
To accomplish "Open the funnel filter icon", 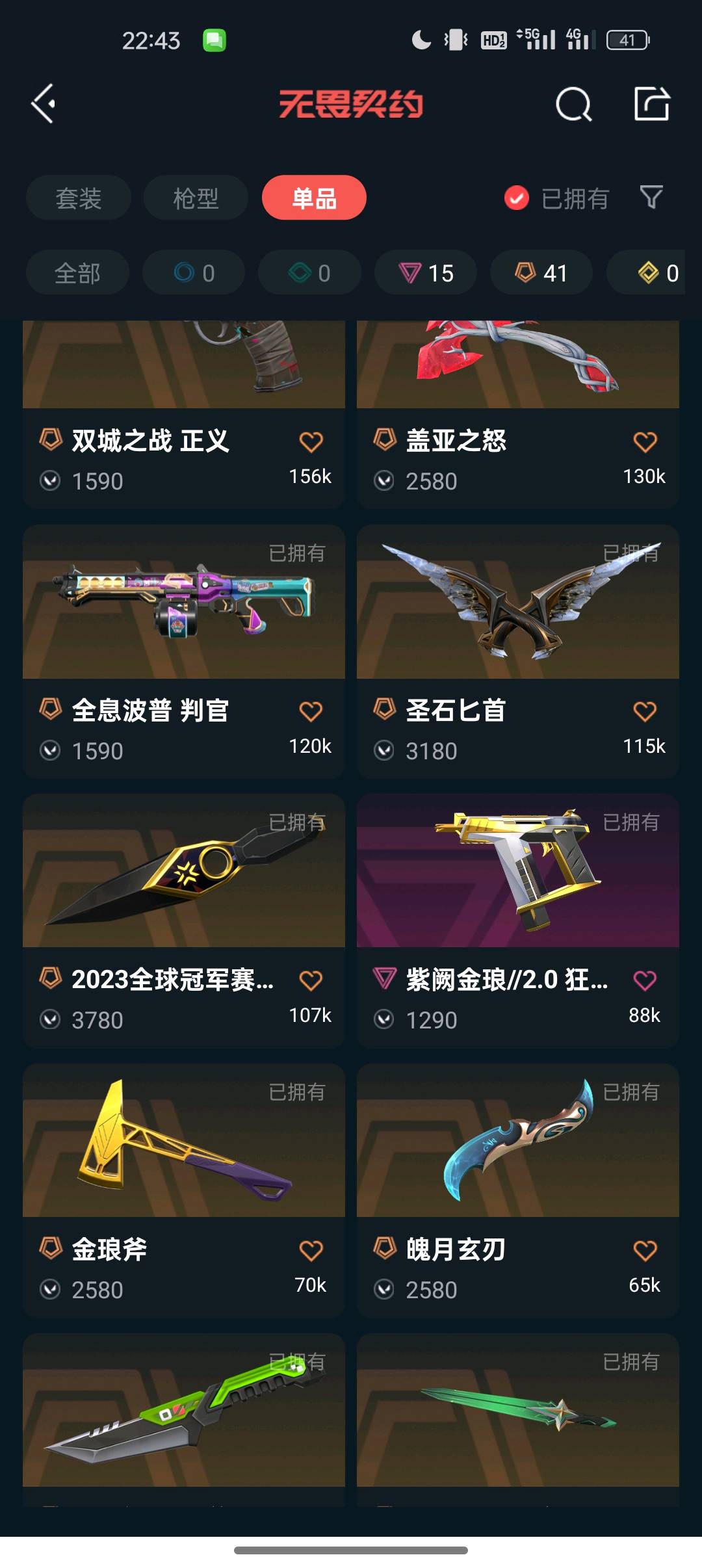I will point(651,197).
